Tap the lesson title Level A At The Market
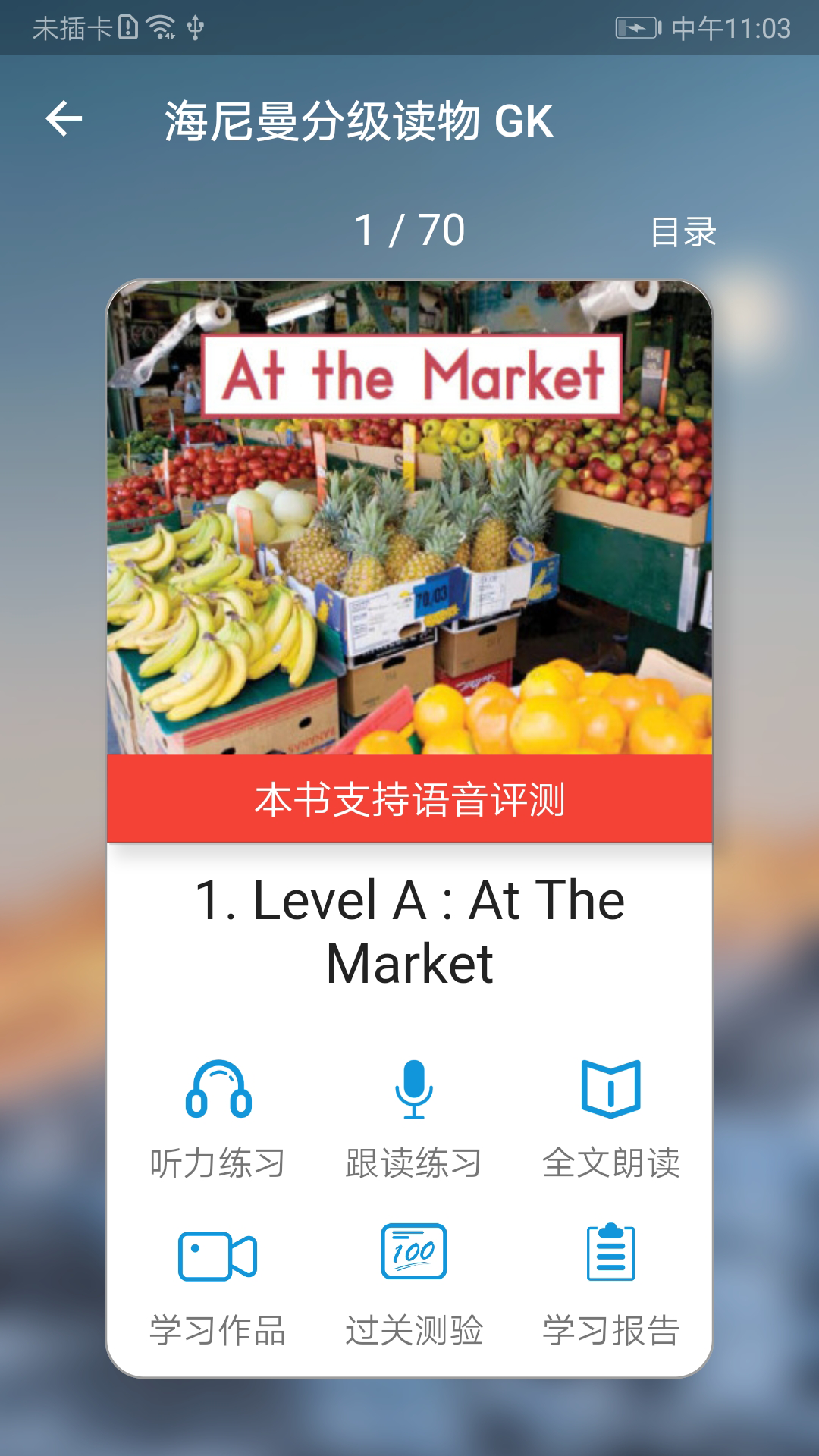This screenshot has height=1456, width=819. (x=409, y=929)
